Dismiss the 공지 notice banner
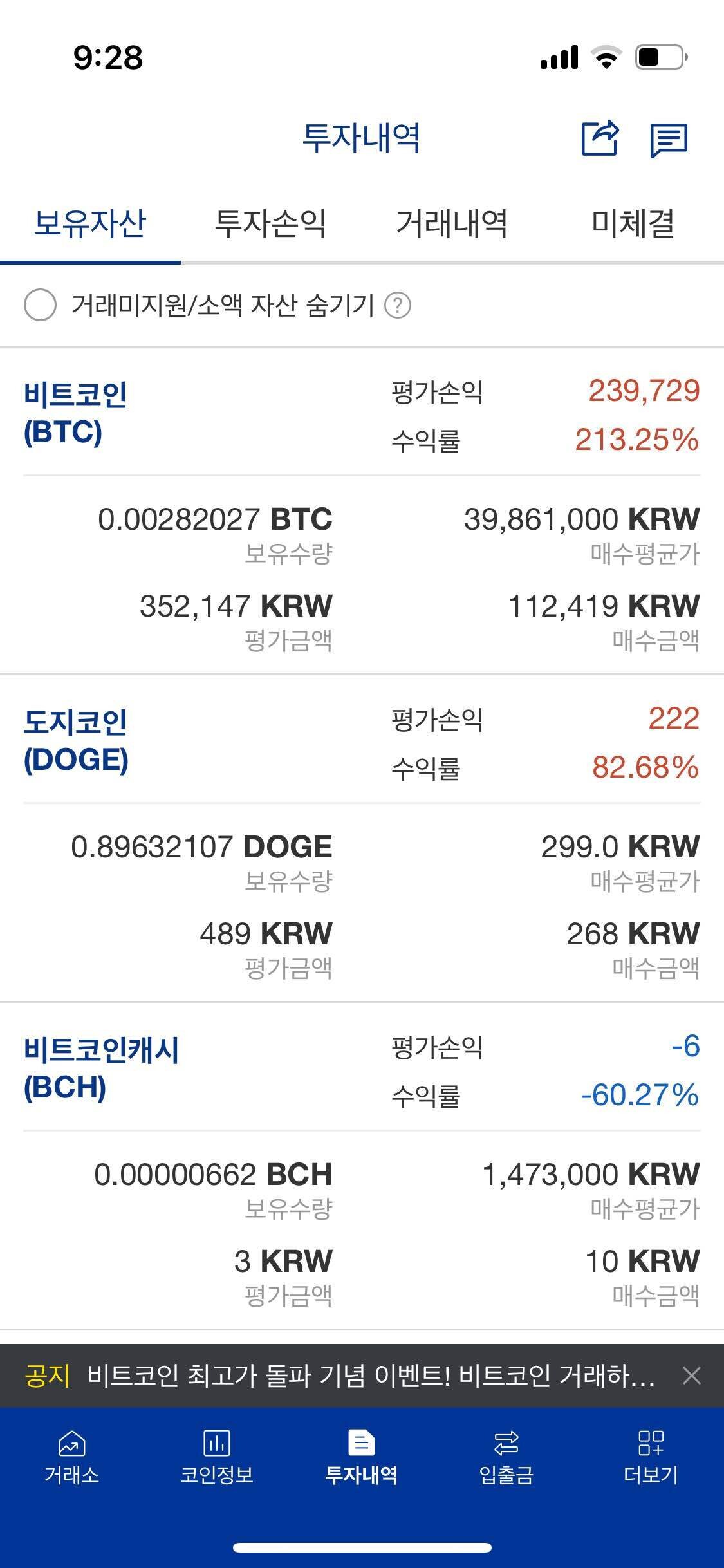 (691, 1376)
